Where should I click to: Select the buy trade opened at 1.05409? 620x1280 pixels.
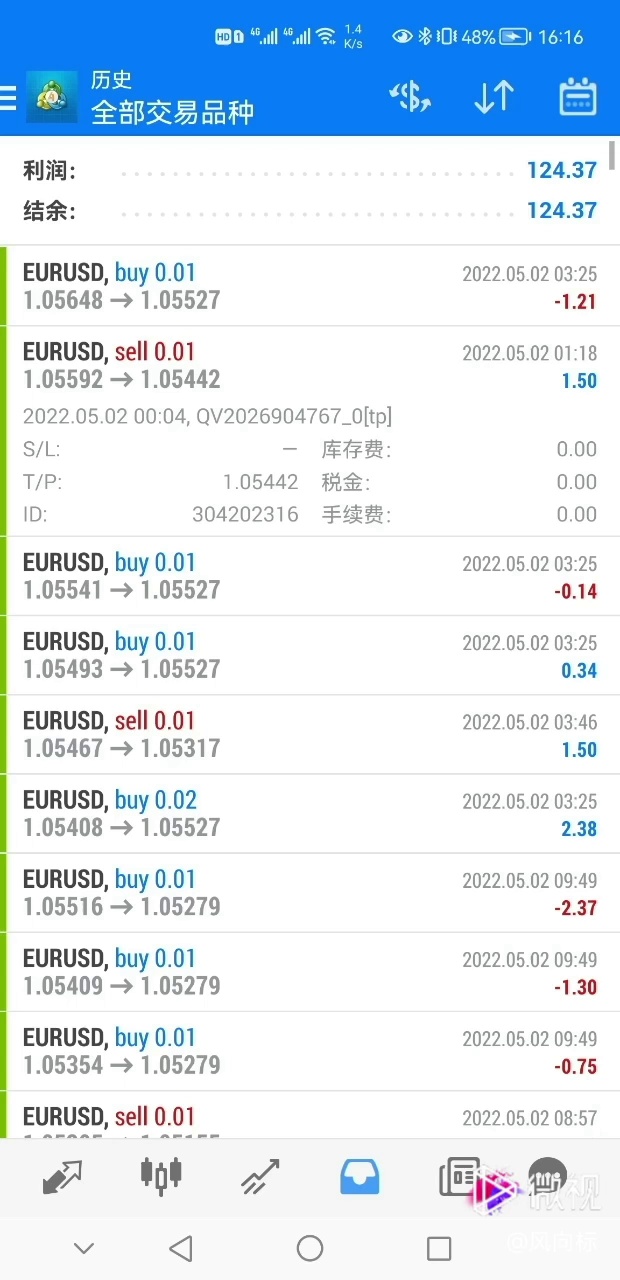pos(310,971)
